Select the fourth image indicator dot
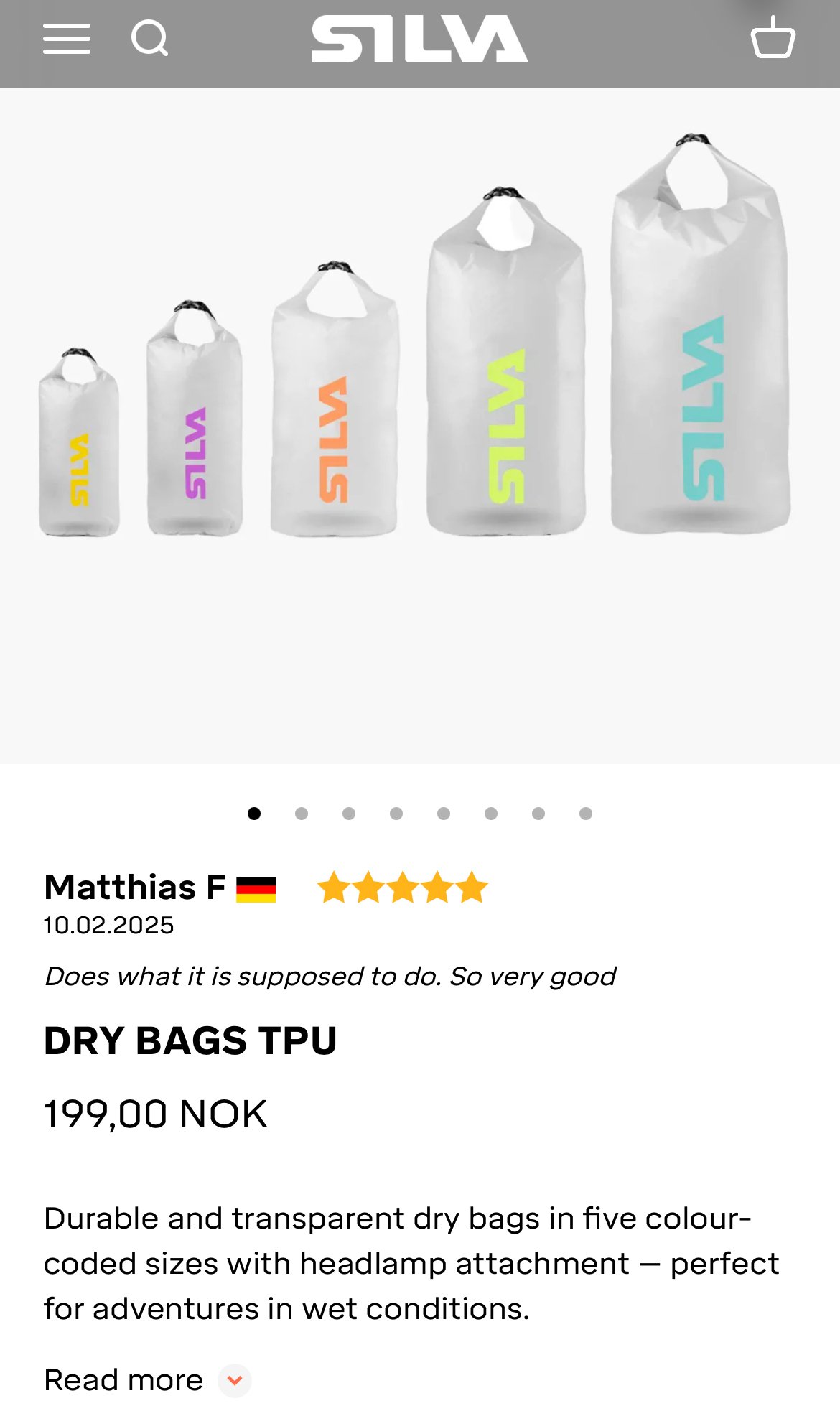Screen dimensions: 840x1411 (x=396, y=814)
